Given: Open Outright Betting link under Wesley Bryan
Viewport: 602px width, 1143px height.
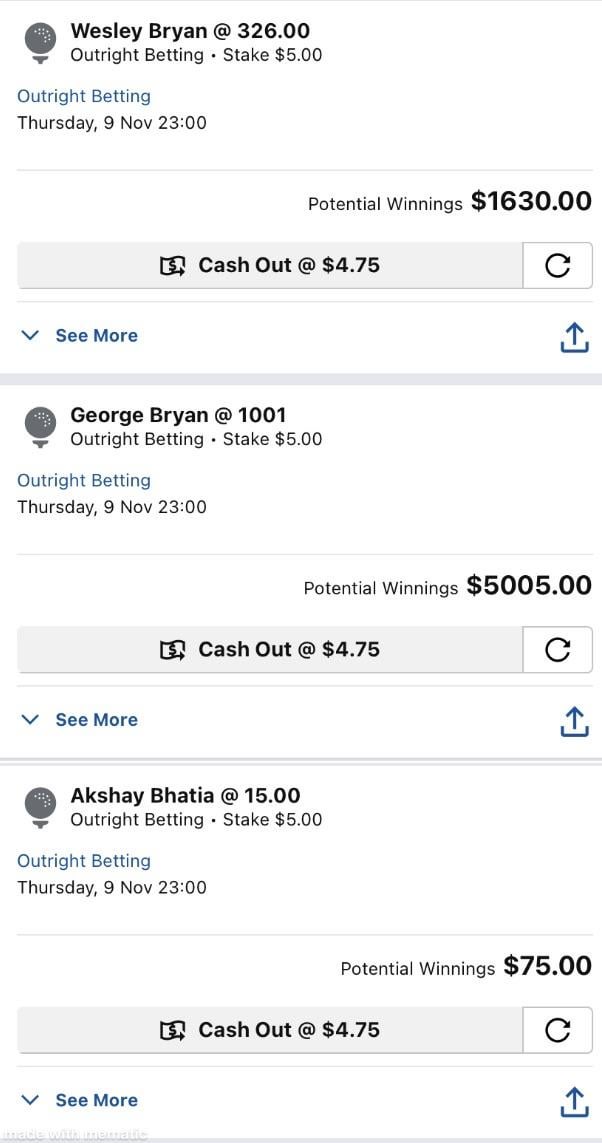Looking at the screenshot, I should coord(84,96).
